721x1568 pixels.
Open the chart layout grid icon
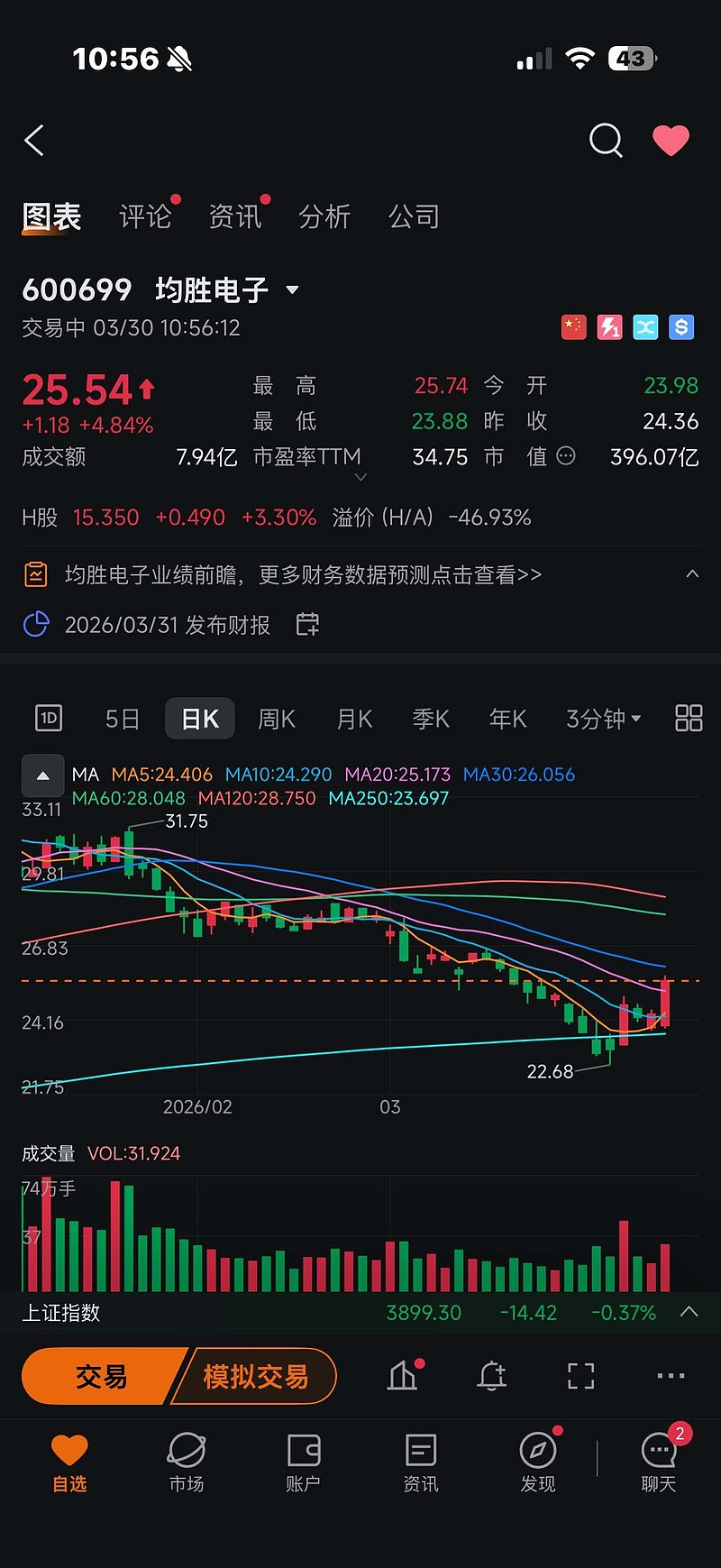click(688, 718)
